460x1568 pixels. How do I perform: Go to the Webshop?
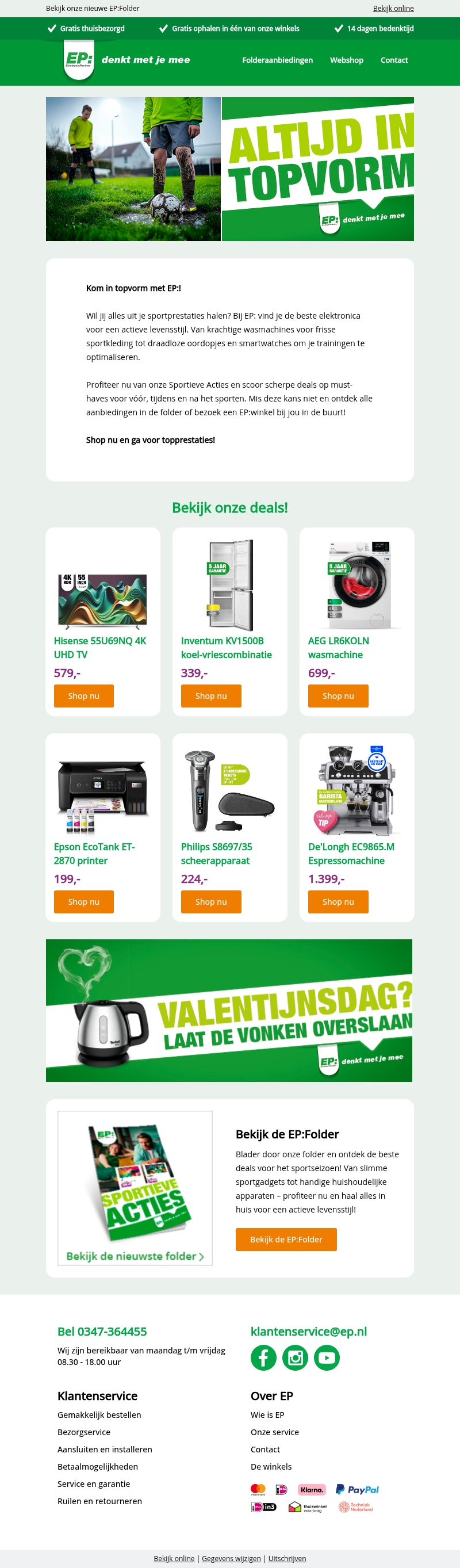(346, 60)
